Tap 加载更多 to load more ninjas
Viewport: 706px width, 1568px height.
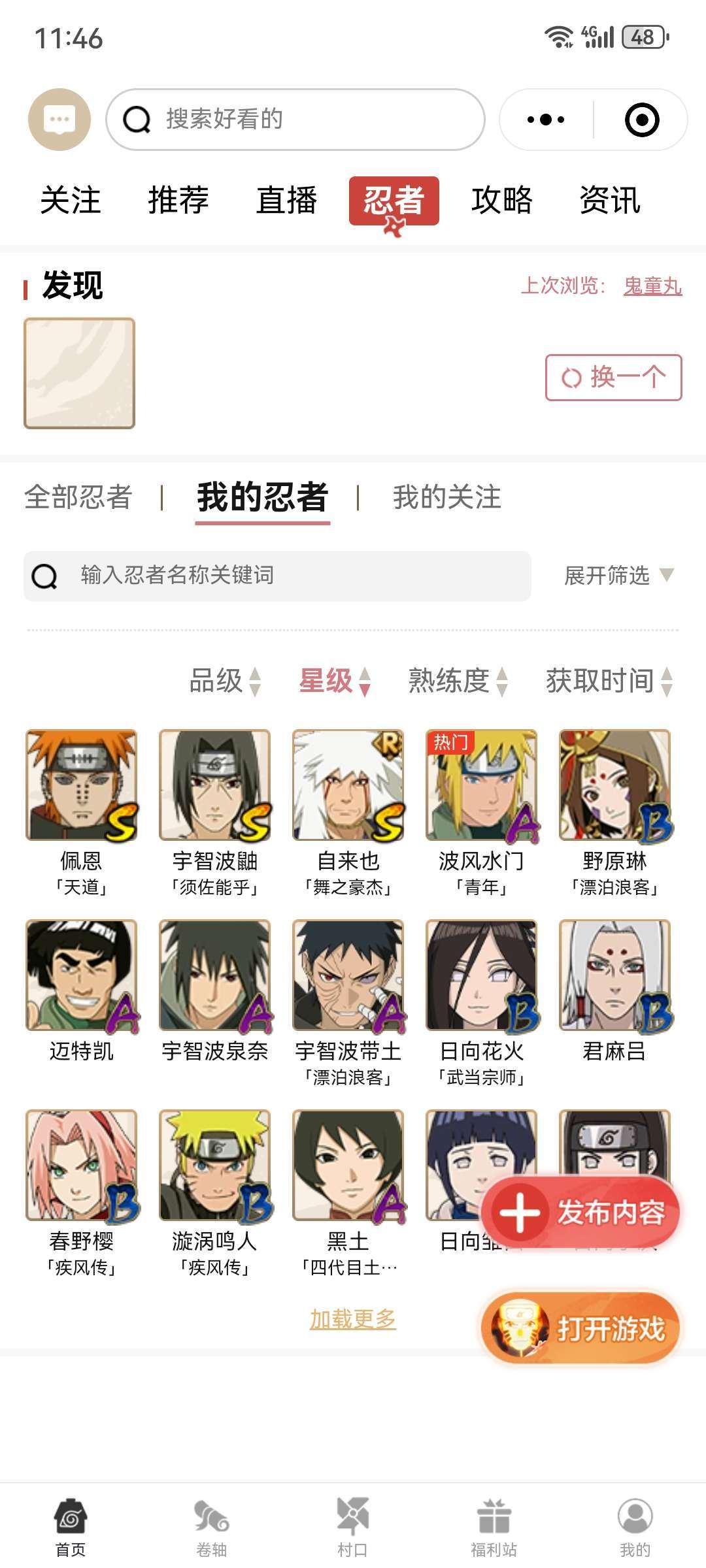[x=352, y=1319]
